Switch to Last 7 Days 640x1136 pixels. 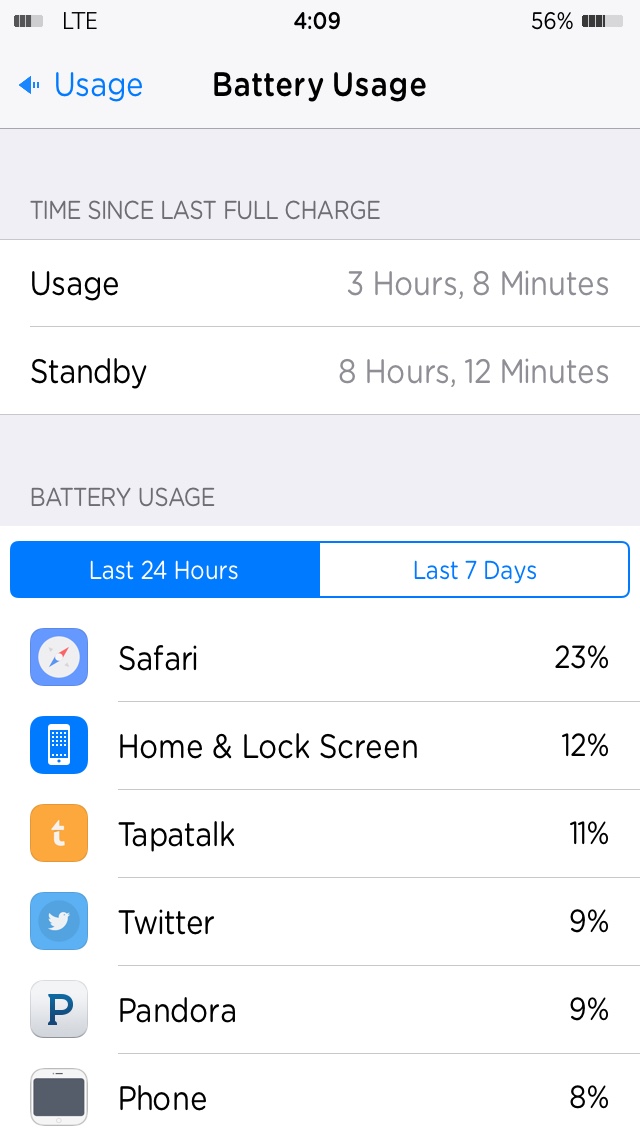(x=474, y=570)
